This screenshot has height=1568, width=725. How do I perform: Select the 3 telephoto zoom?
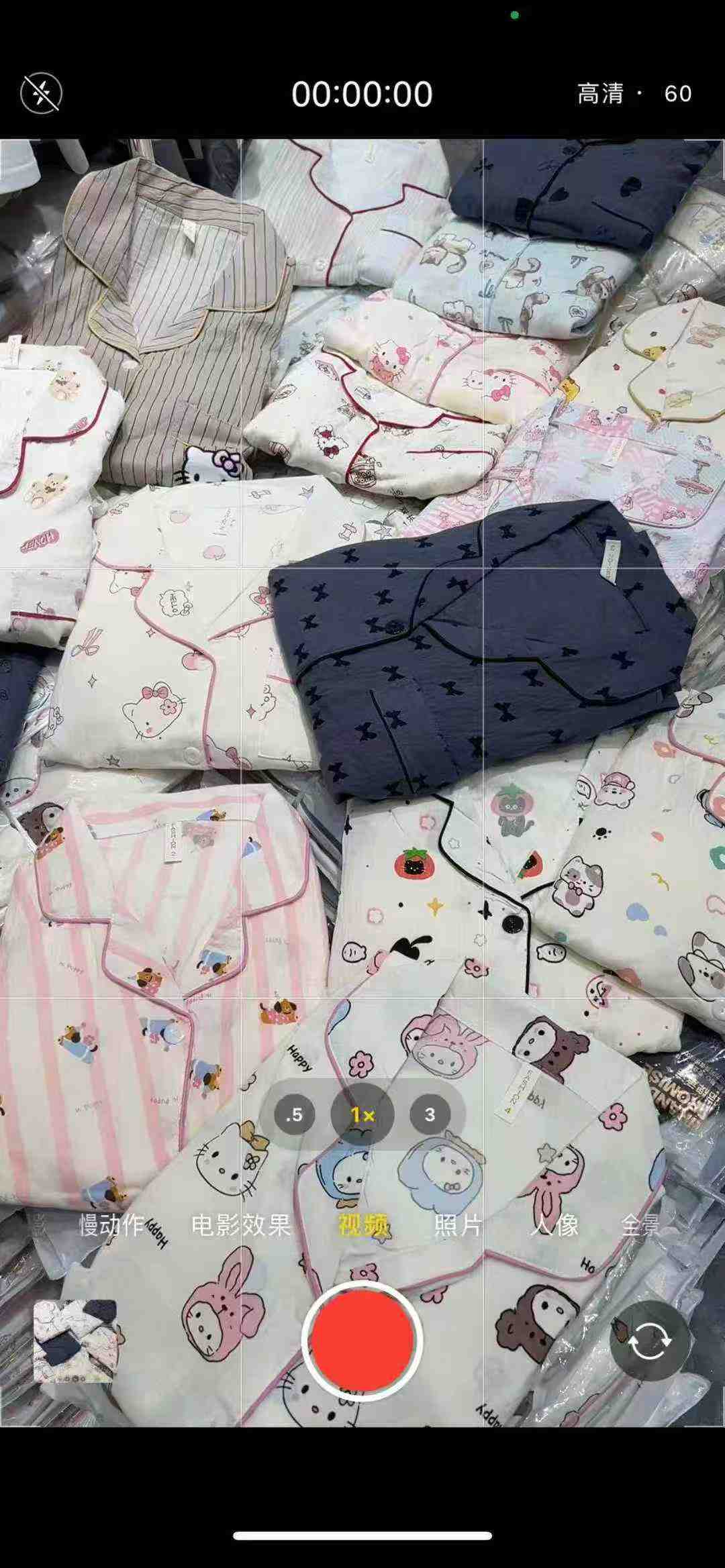(430, 1114)
